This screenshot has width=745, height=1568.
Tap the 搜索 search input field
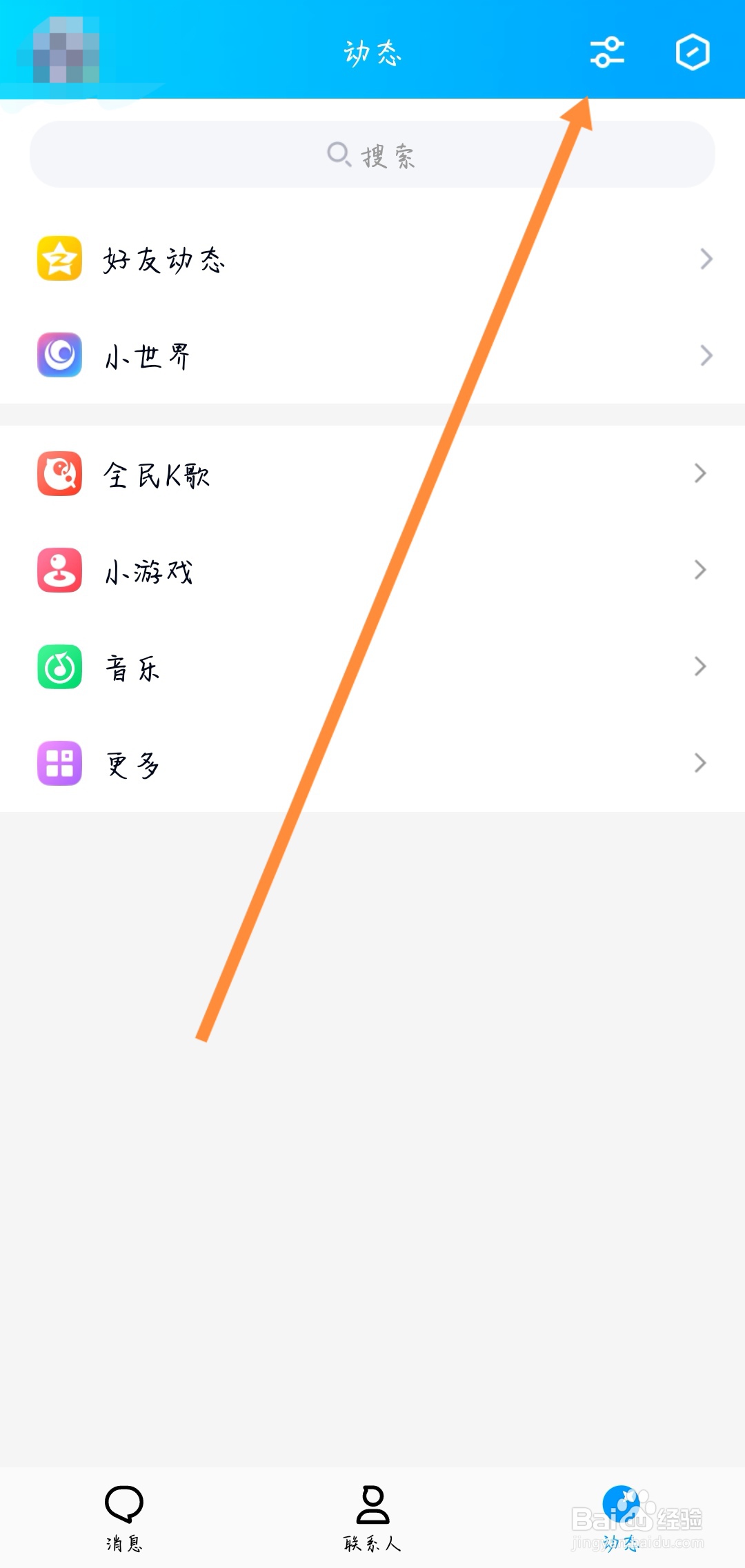(x=372, y=155)
